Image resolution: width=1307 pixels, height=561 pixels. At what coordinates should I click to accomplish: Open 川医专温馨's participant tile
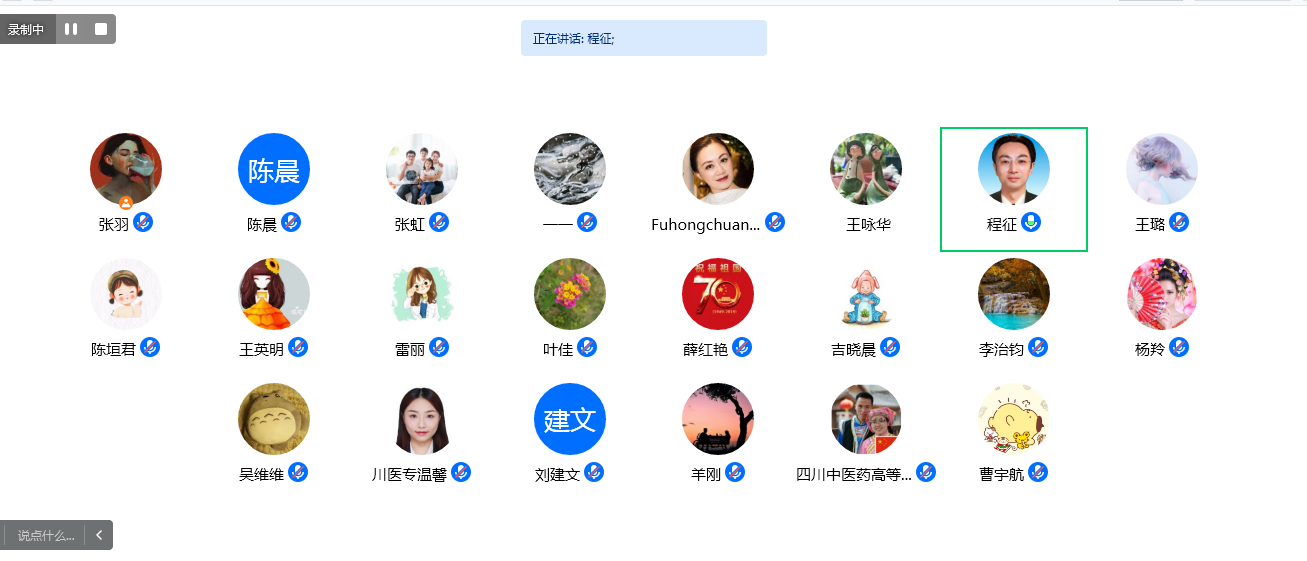[422, 419]
